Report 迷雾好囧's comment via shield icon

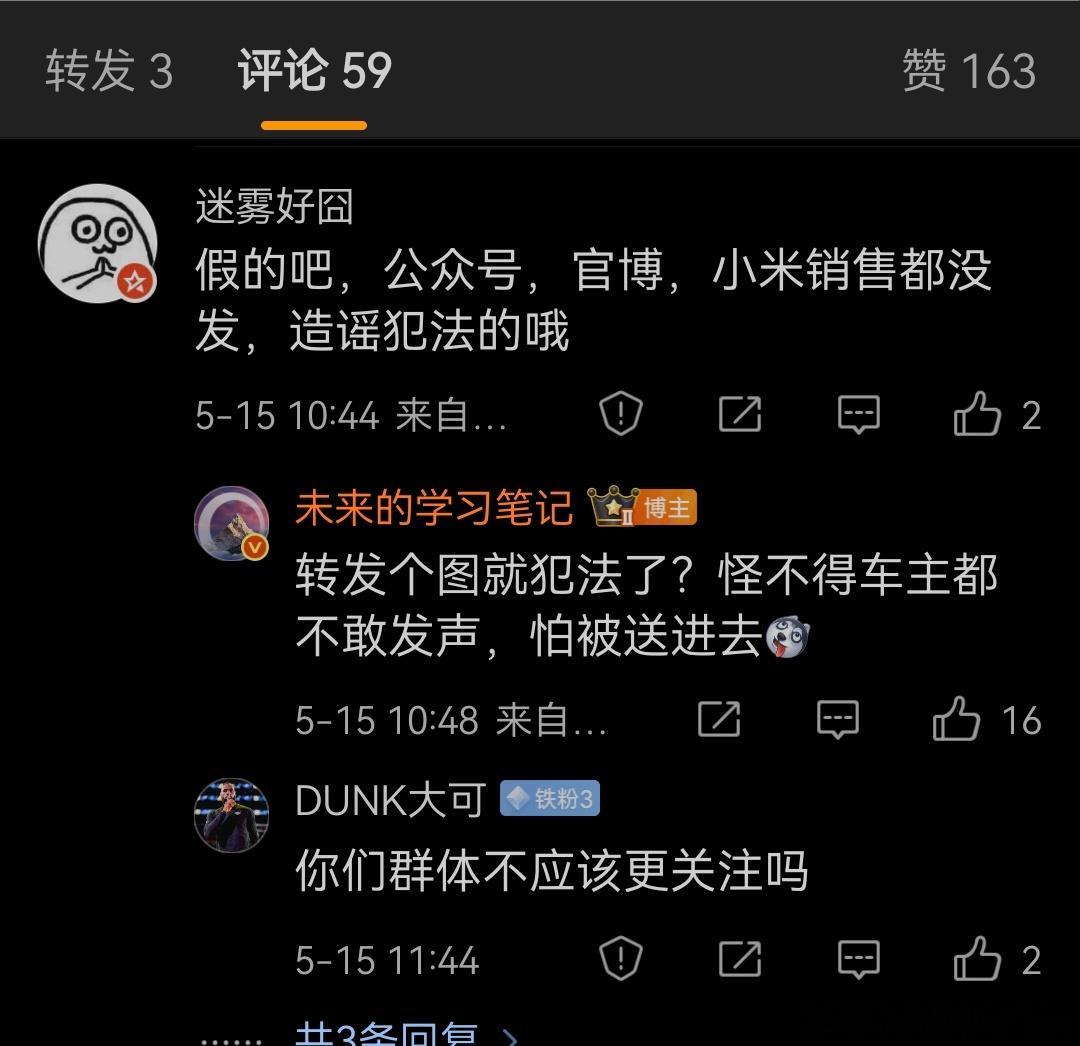tap(621, 413)
